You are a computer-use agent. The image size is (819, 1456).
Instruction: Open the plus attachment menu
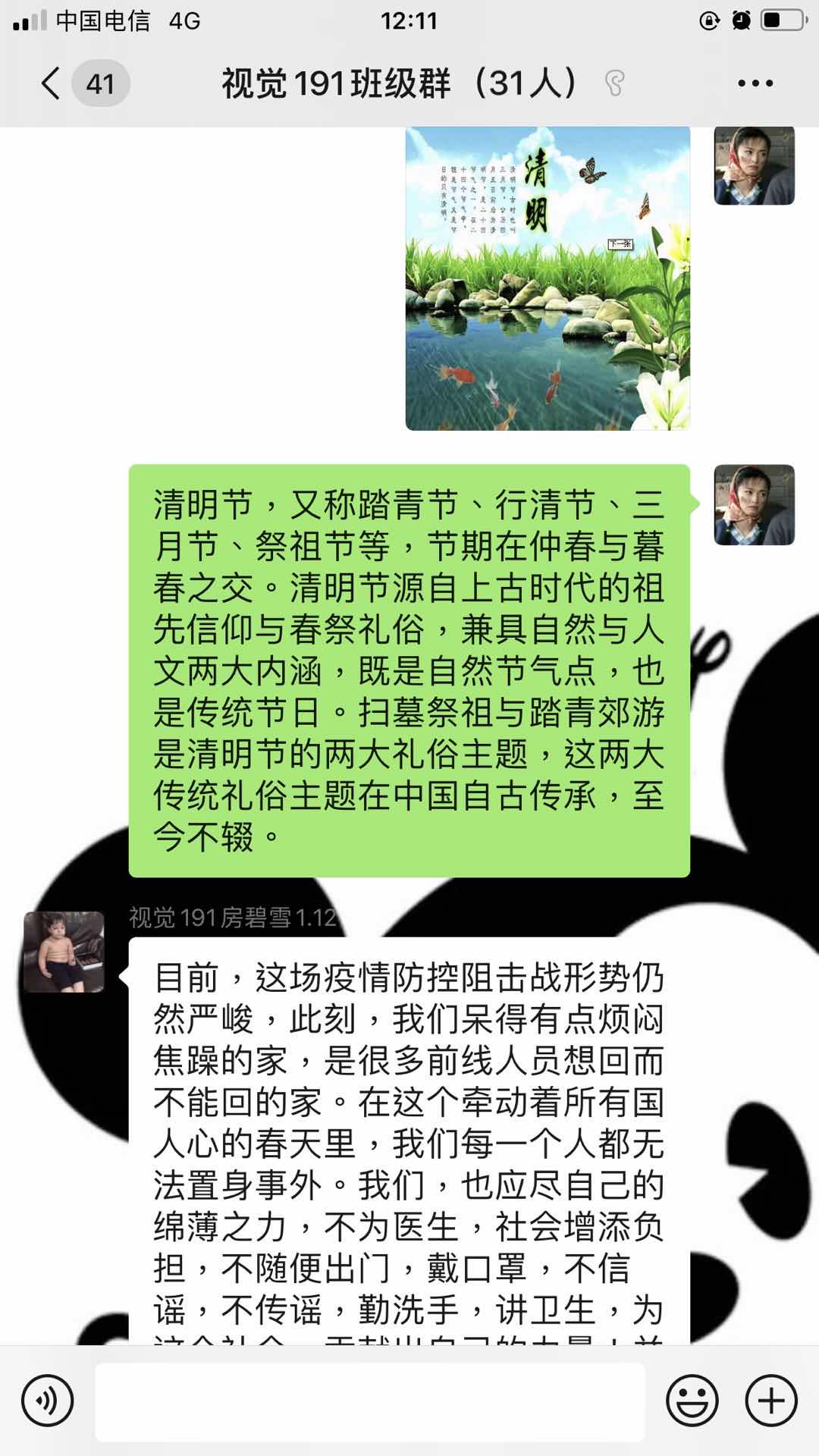click(771, 1401)
